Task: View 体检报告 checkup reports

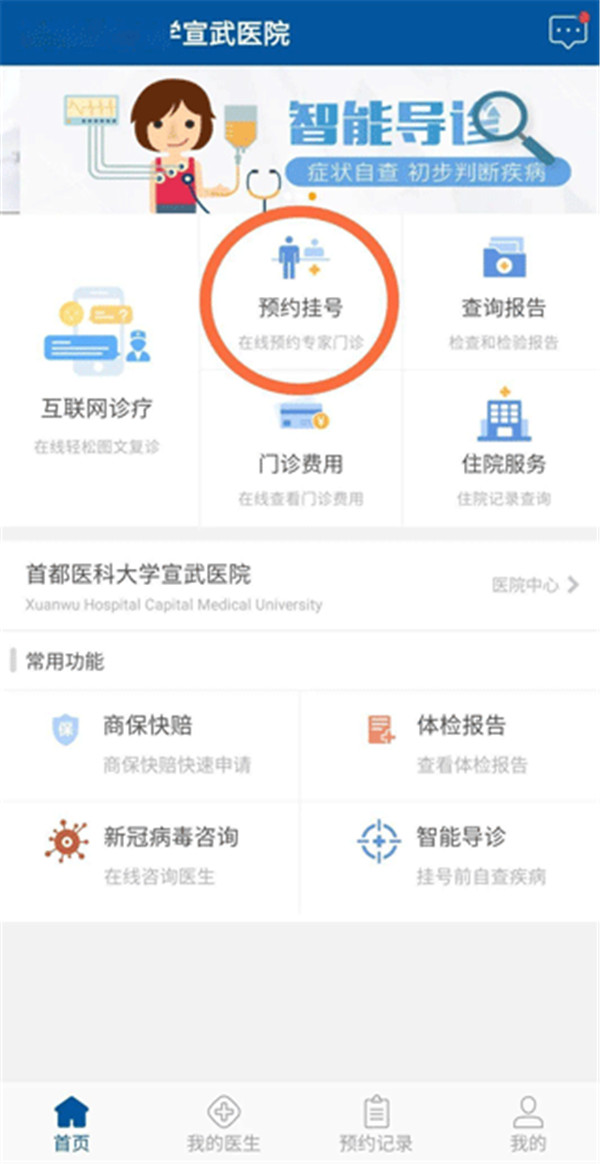Action: [450, 744]
